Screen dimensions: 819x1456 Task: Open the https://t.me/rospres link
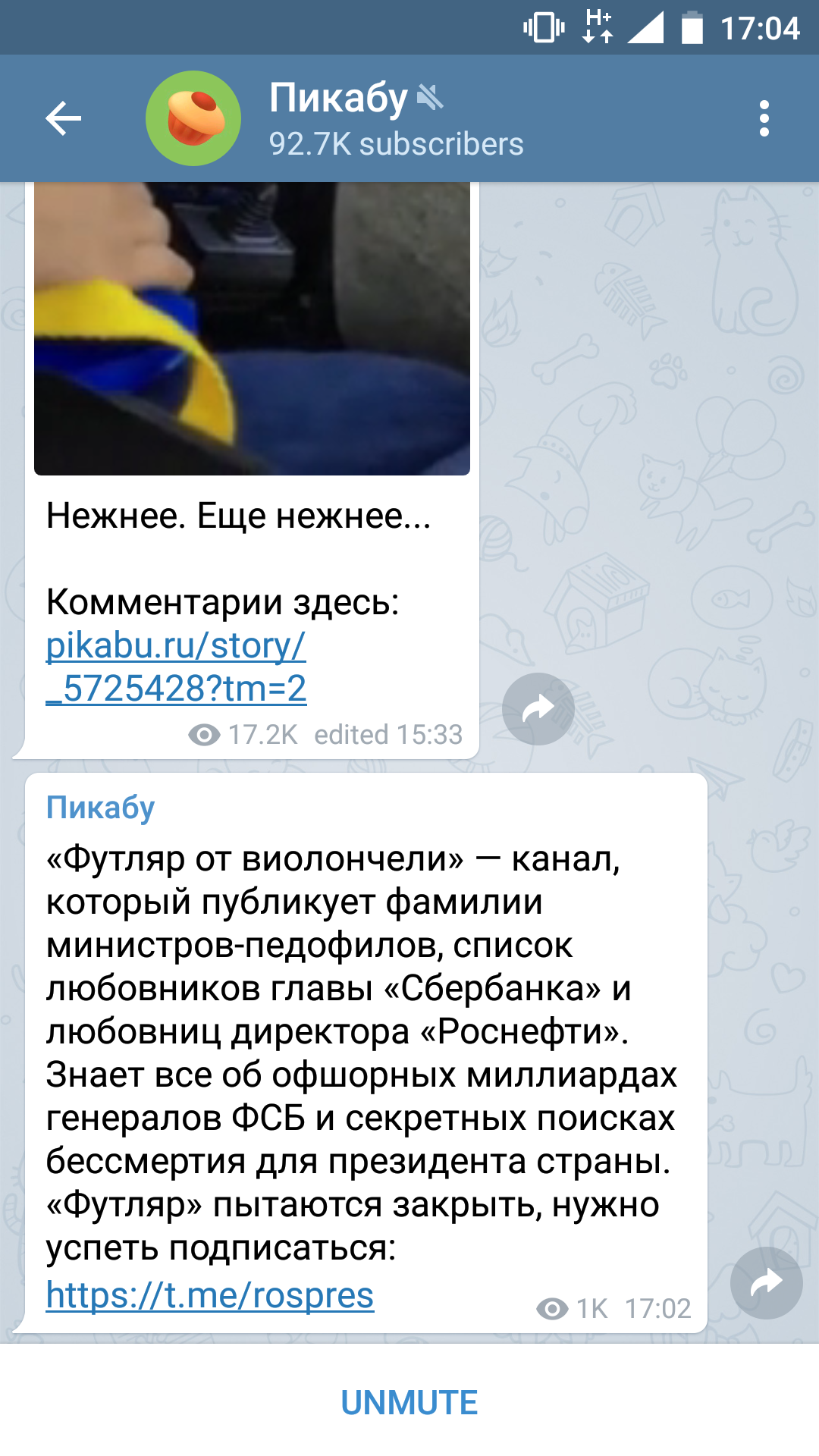pos(210,1295)
